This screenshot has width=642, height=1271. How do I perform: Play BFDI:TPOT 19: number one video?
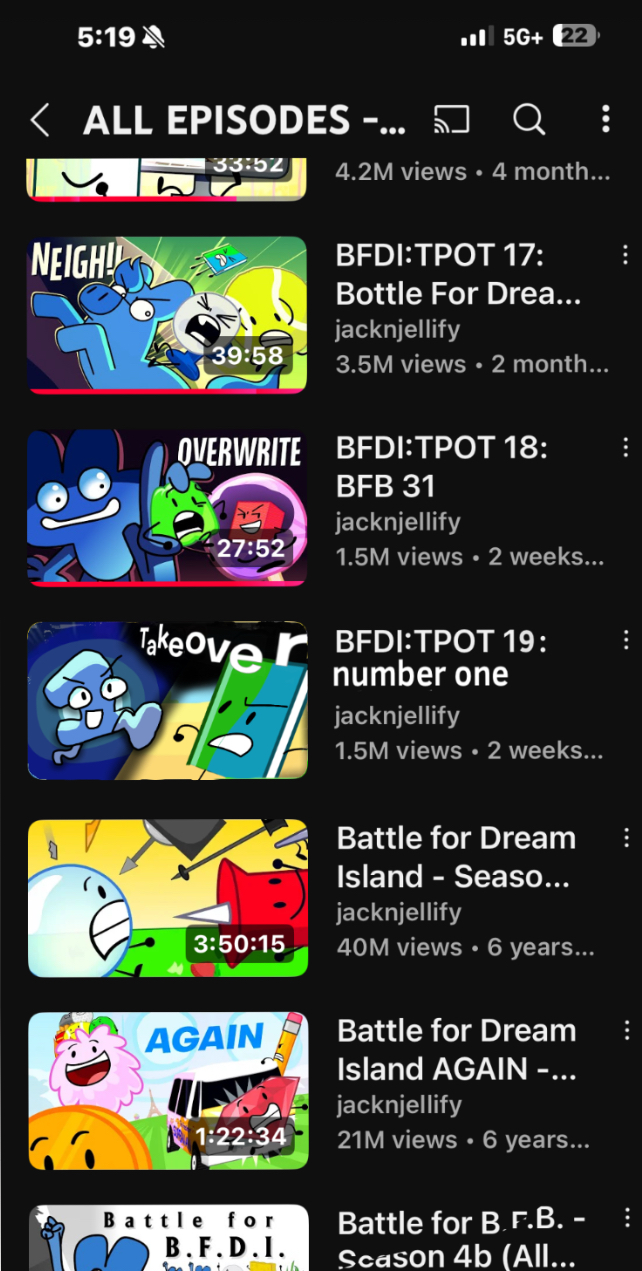pyautogui.click(x=167, y=700)
